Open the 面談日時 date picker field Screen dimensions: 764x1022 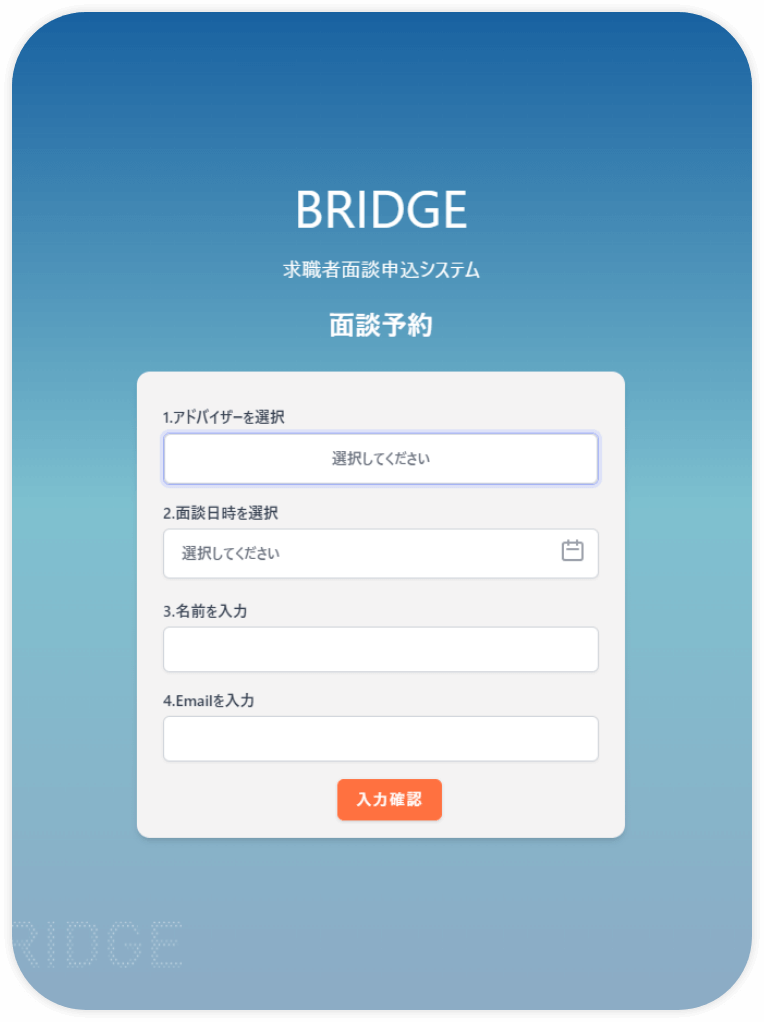360,553
